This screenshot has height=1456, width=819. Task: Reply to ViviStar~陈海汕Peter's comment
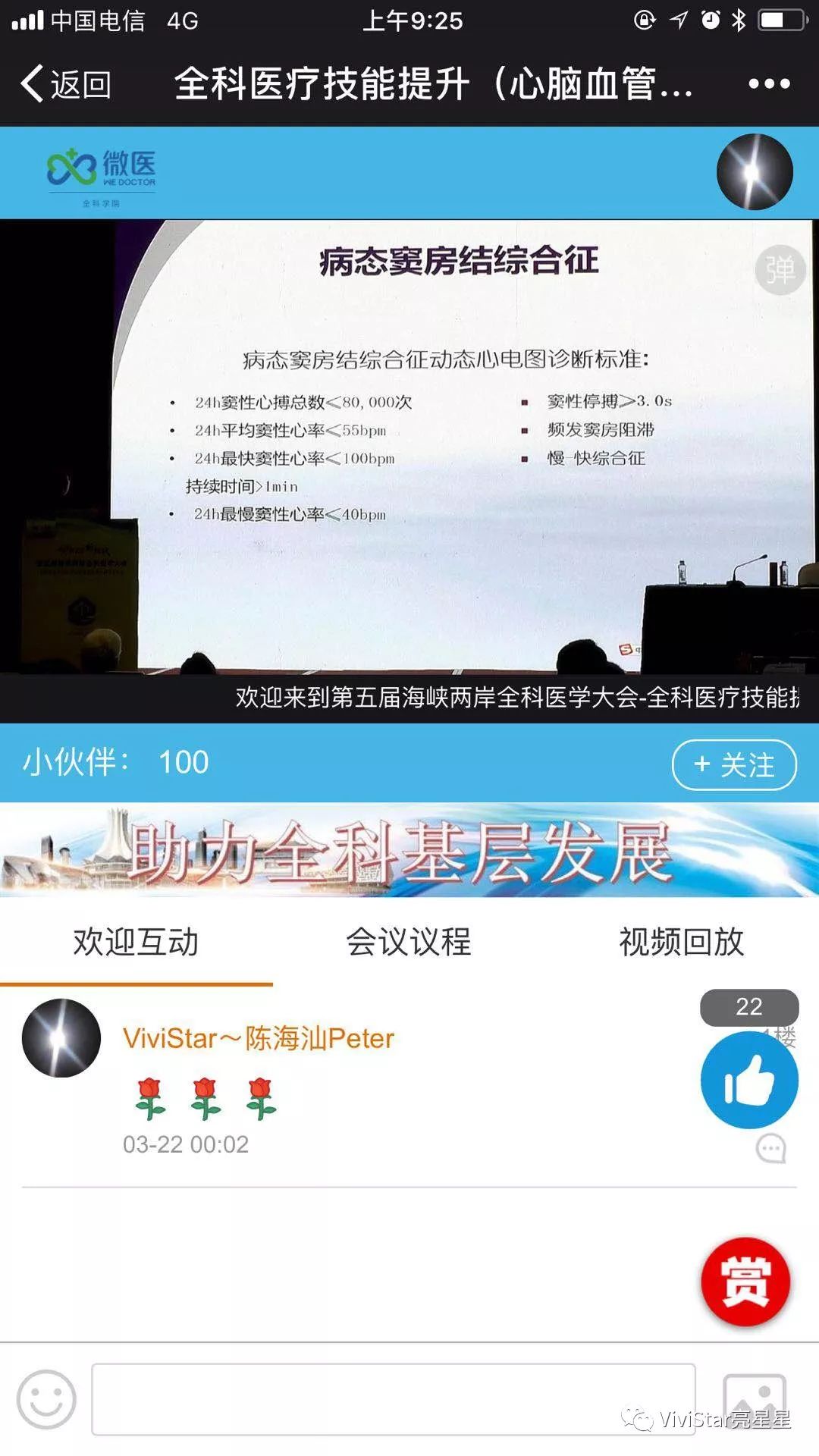pyautogui.click(x=771, y=1148)
